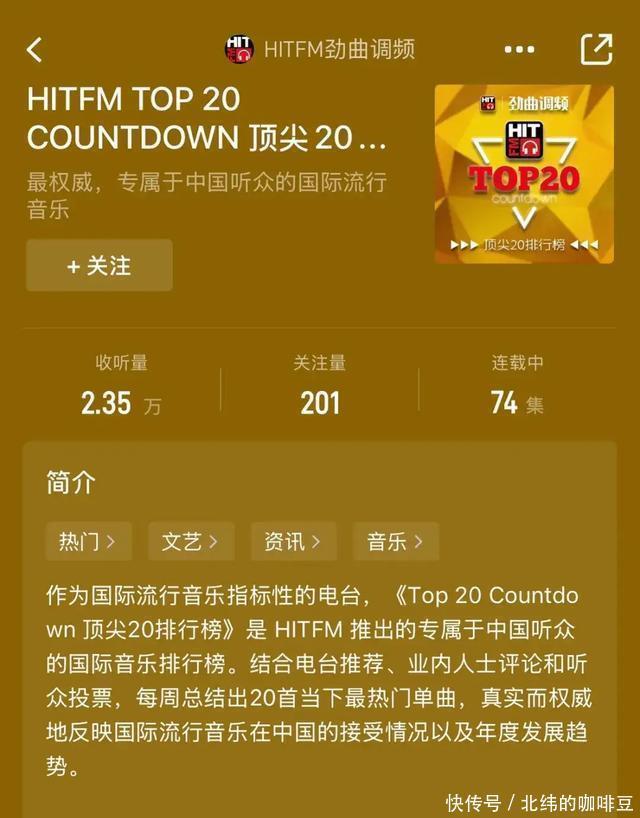Select the 热门 tag chip

[x=88, y=542]
